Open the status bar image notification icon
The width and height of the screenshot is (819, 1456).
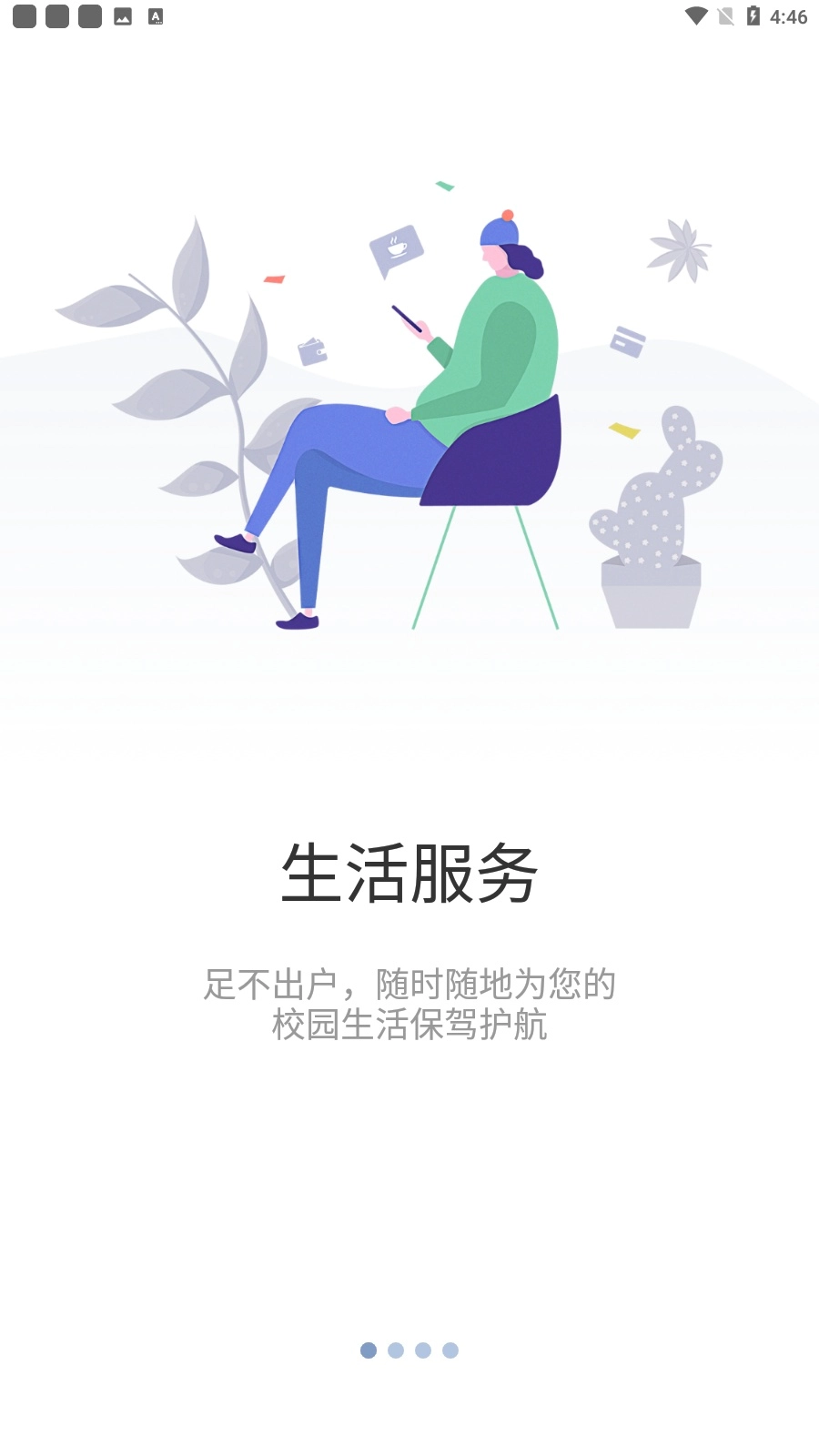tap(121, 15)
